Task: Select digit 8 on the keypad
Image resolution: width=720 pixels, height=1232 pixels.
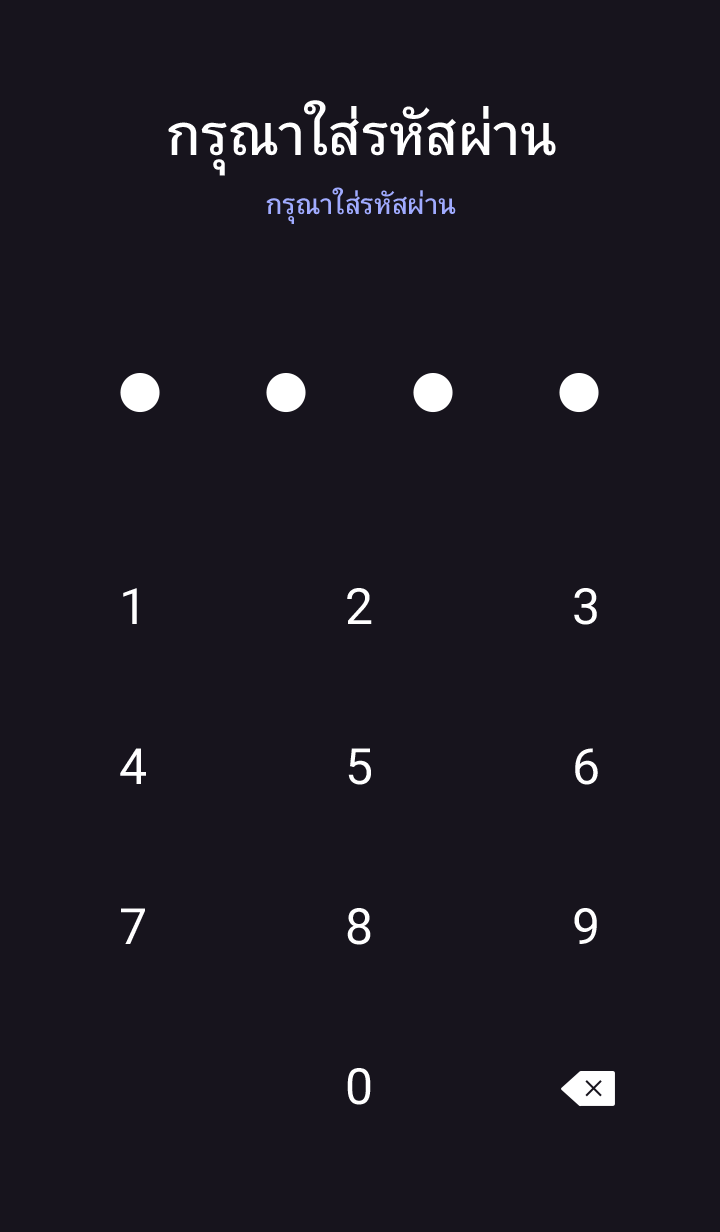Action: click(359, 927)
